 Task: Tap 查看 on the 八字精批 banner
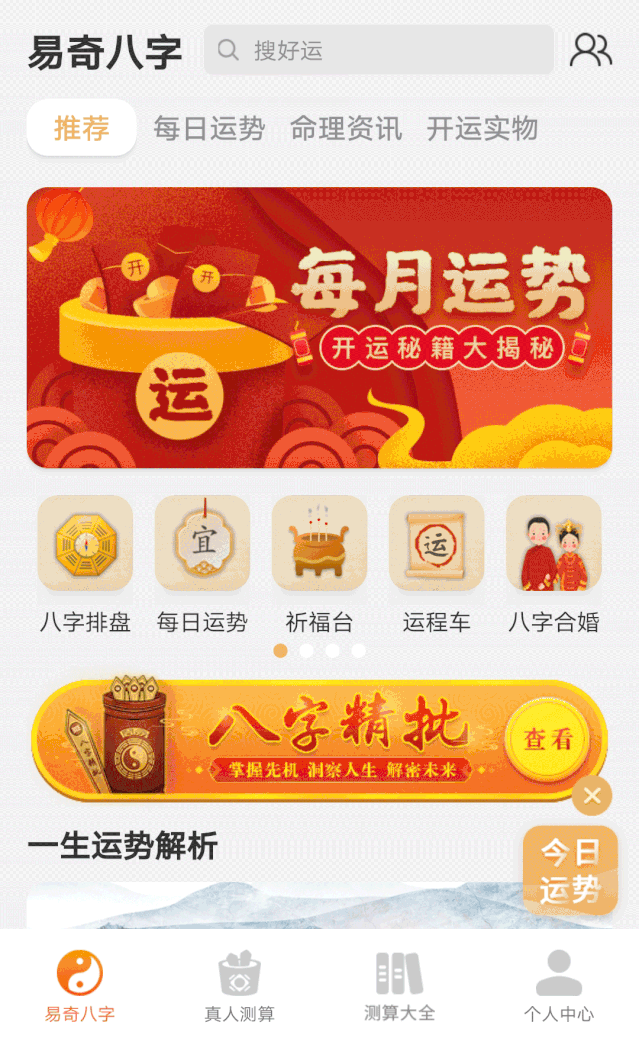coord(548,739)
